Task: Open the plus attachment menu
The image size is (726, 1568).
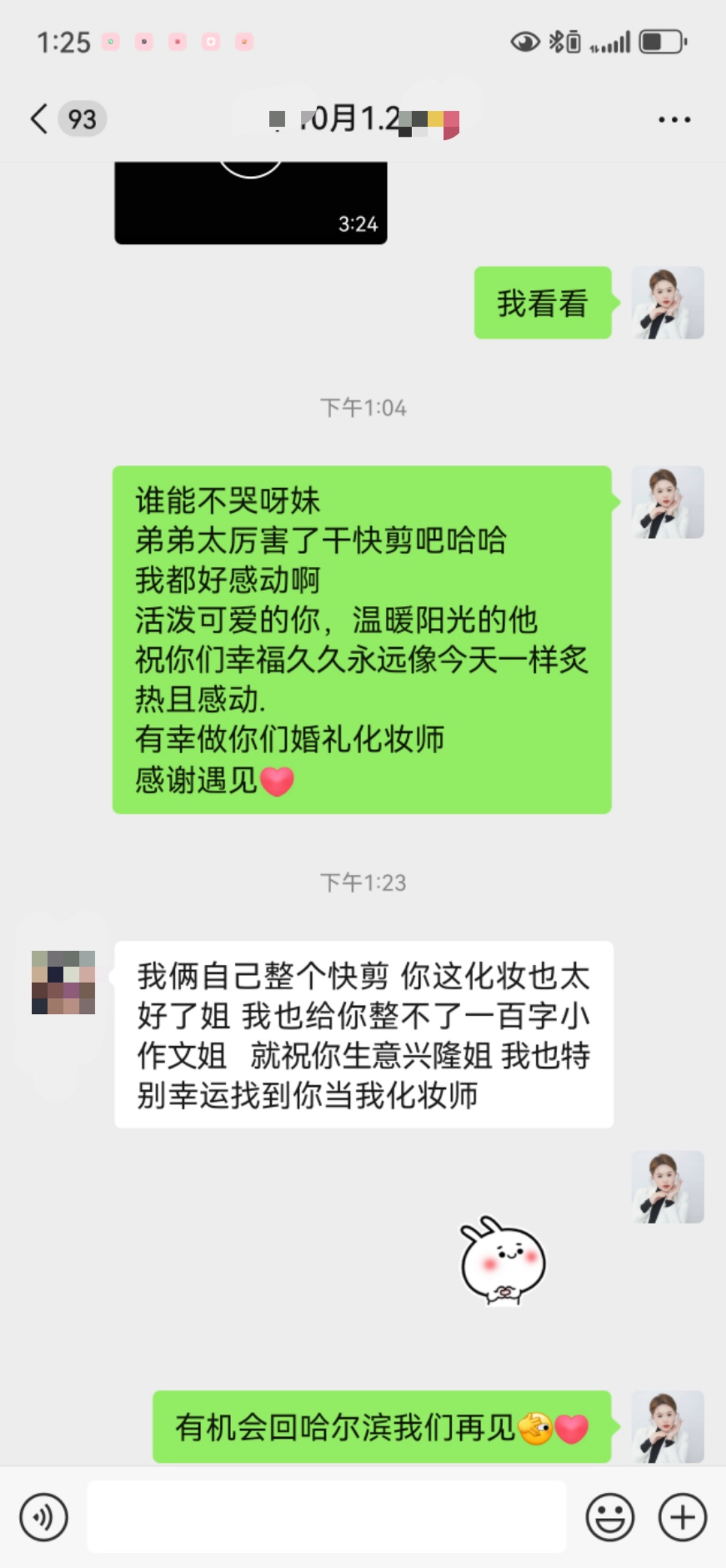Action: 682,1517
